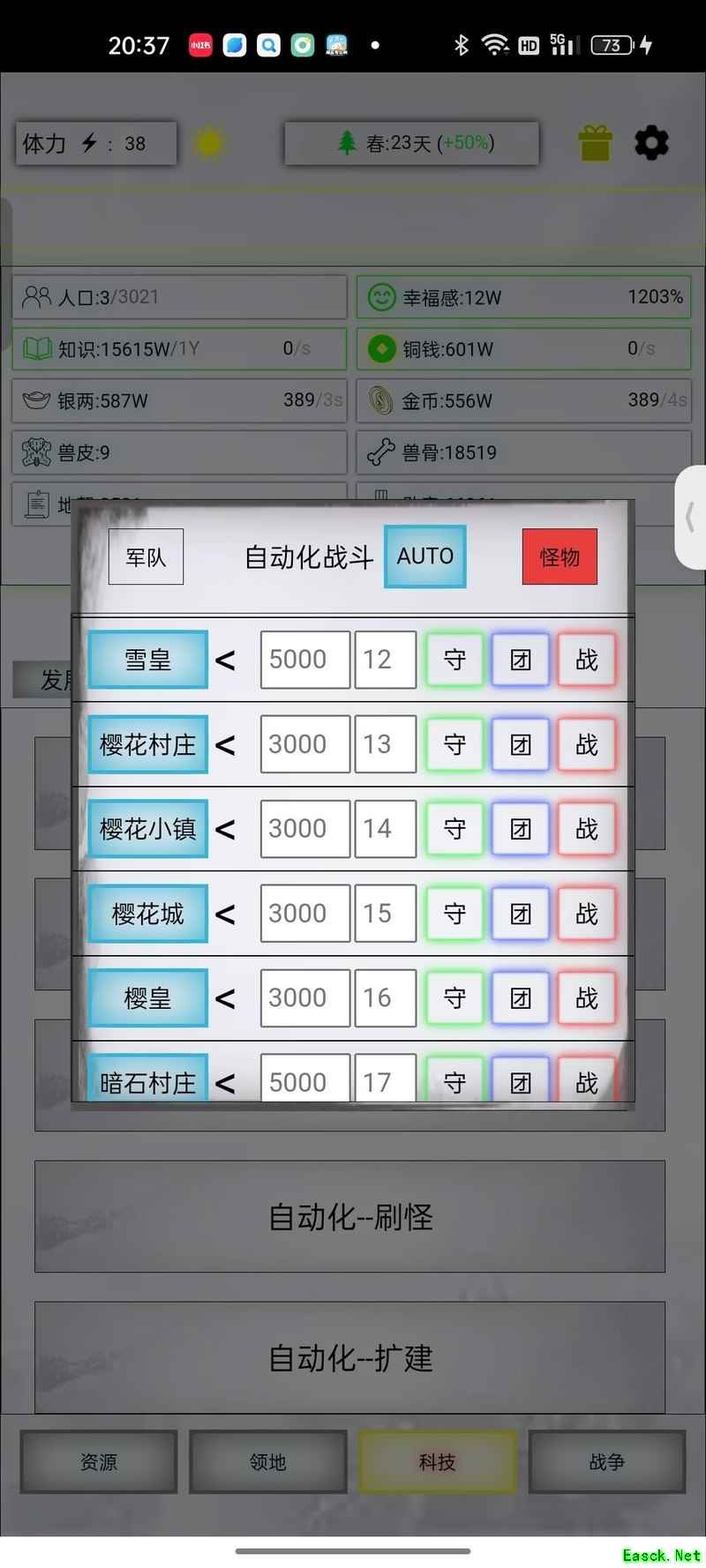Expand the side panel arrow handle

[x=690, y=518]
